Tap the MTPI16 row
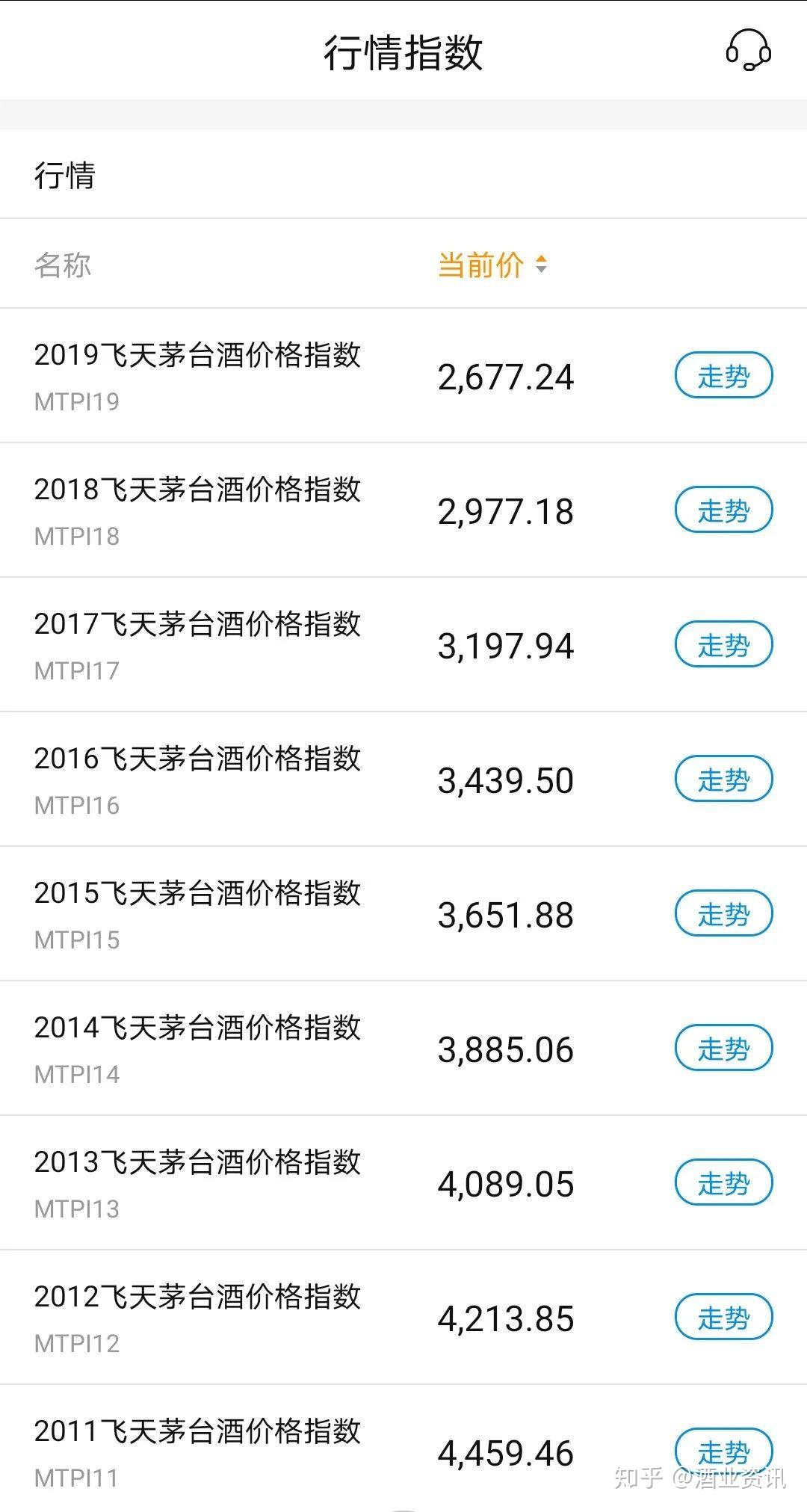This screenshot has height=1512, width=807. pos(198,776)
